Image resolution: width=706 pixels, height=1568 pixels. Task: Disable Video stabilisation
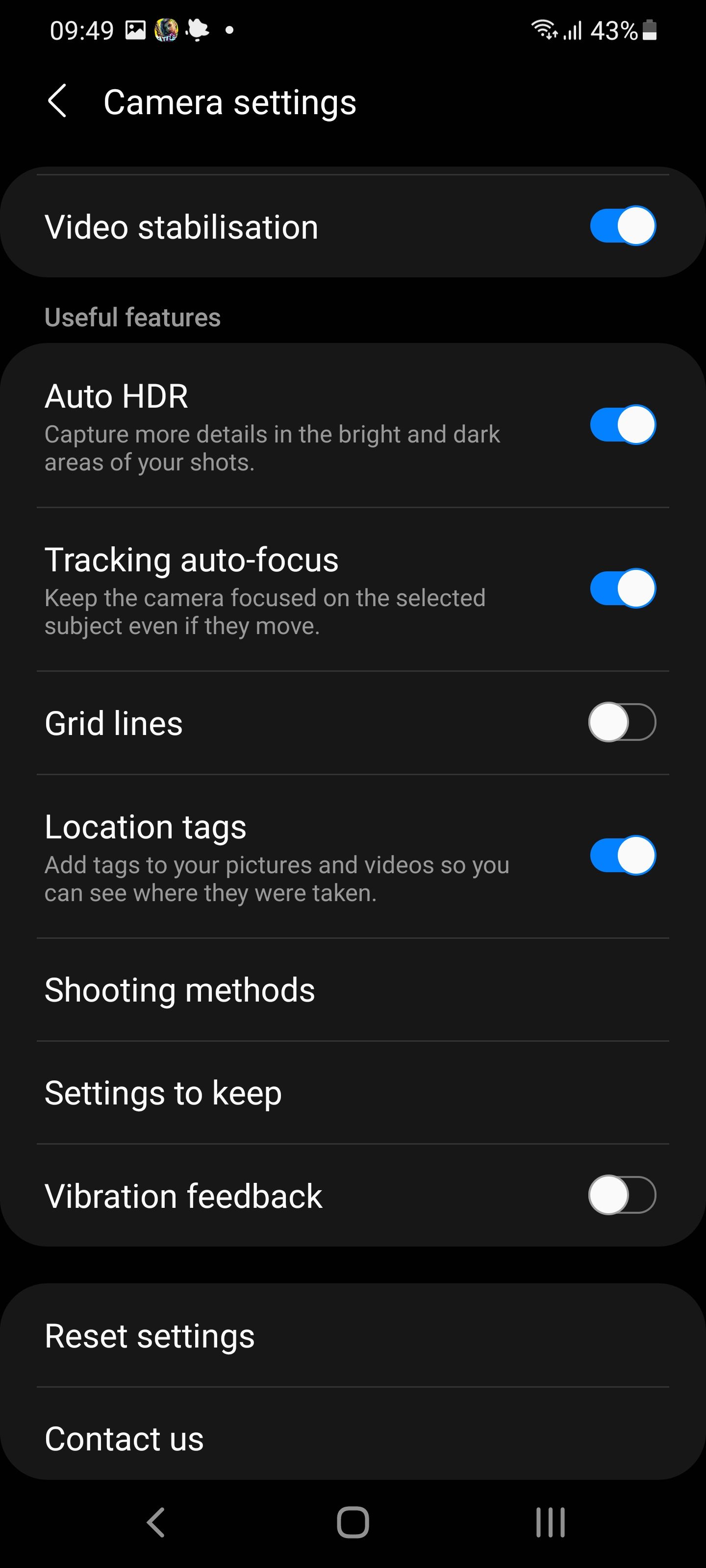point(623,226)
